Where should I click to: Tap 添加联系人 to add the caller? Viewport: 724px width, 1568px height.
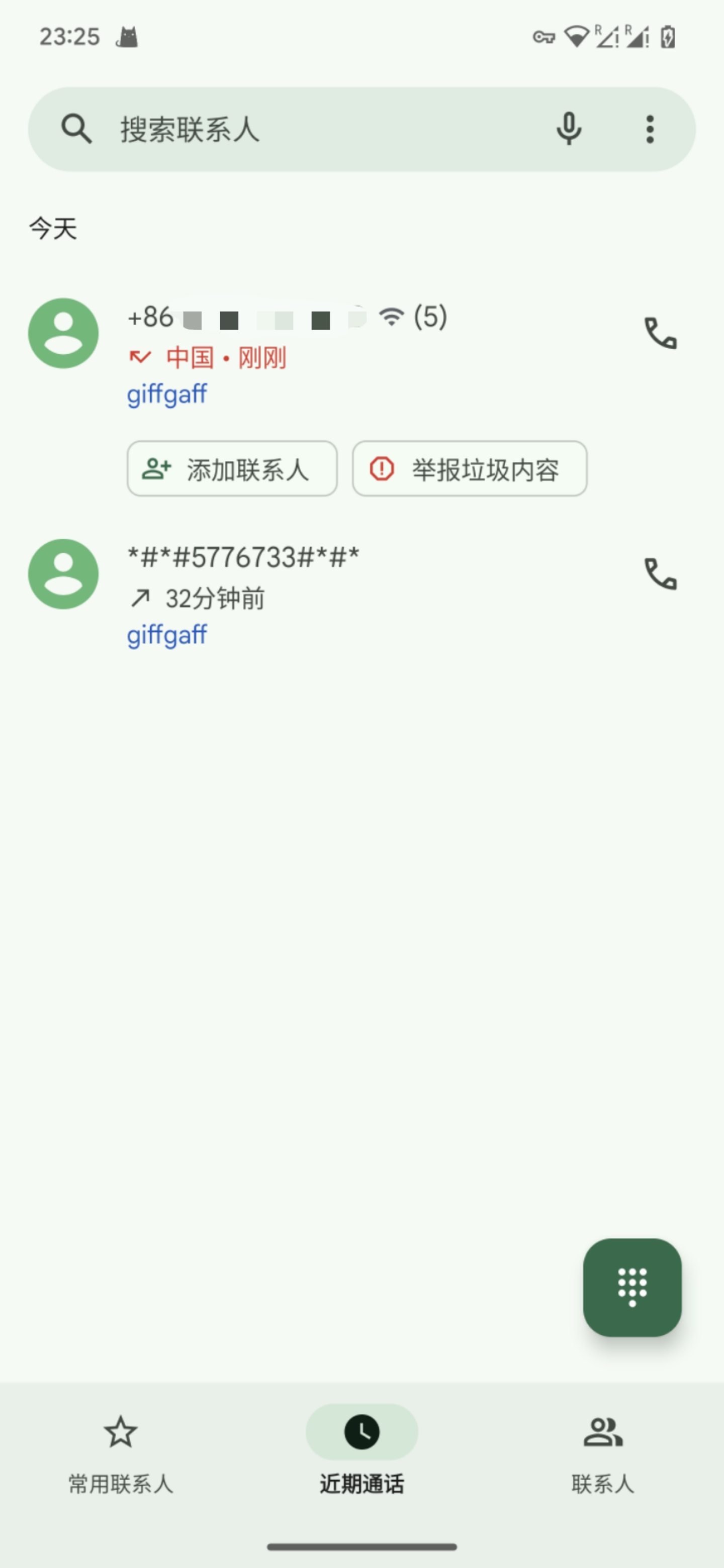pos(232,469)
